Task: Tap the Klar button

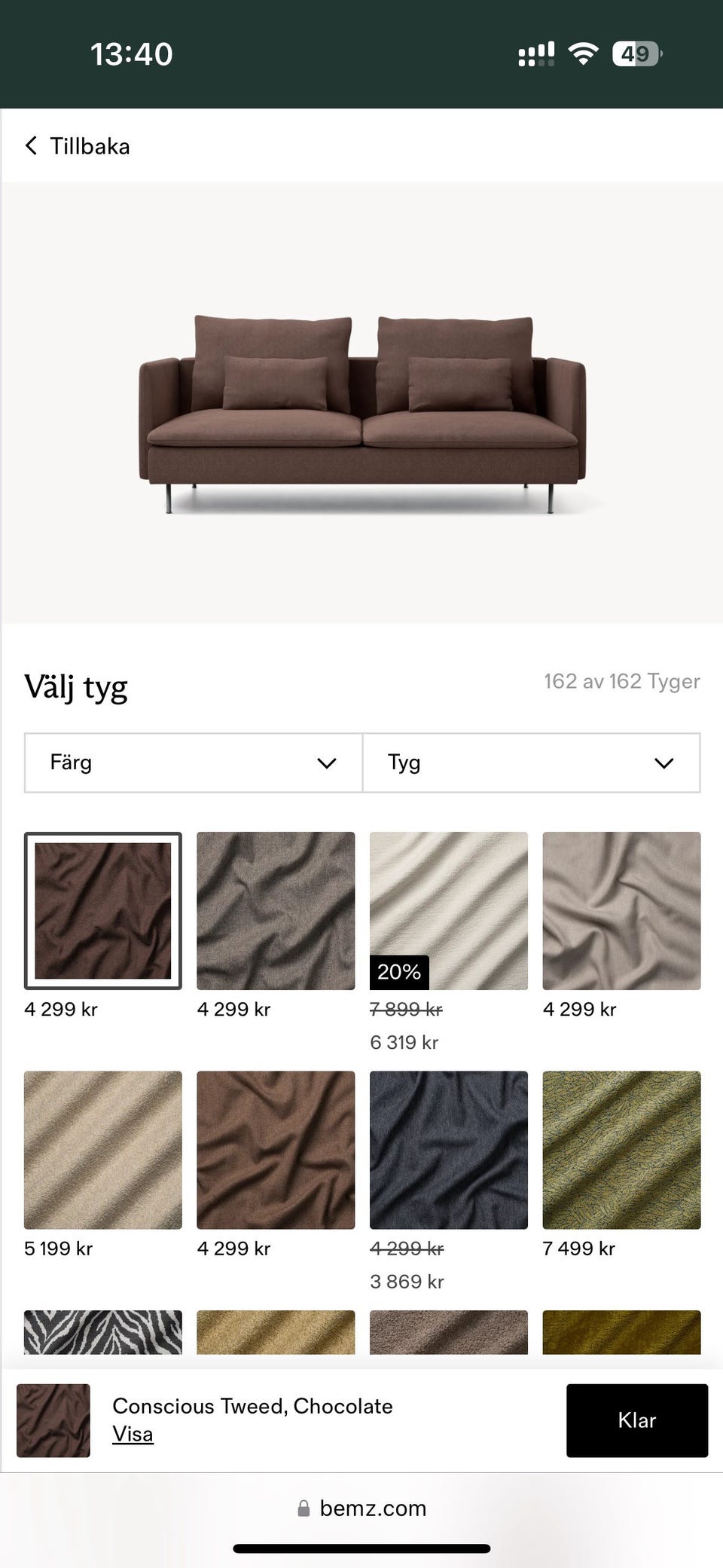Action: pos(636,1420)
